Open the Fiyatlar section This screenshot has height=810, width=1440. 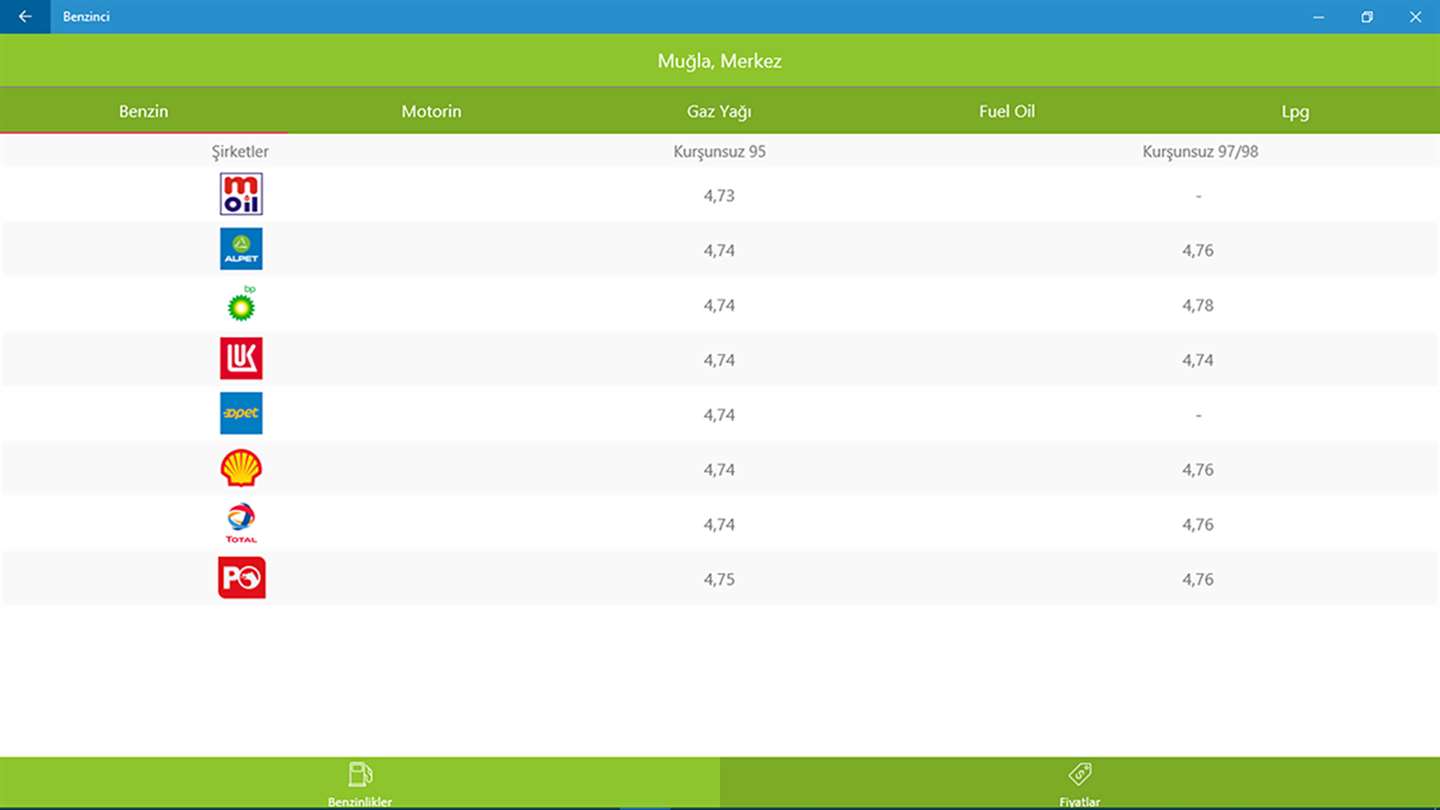[1079, 783]
